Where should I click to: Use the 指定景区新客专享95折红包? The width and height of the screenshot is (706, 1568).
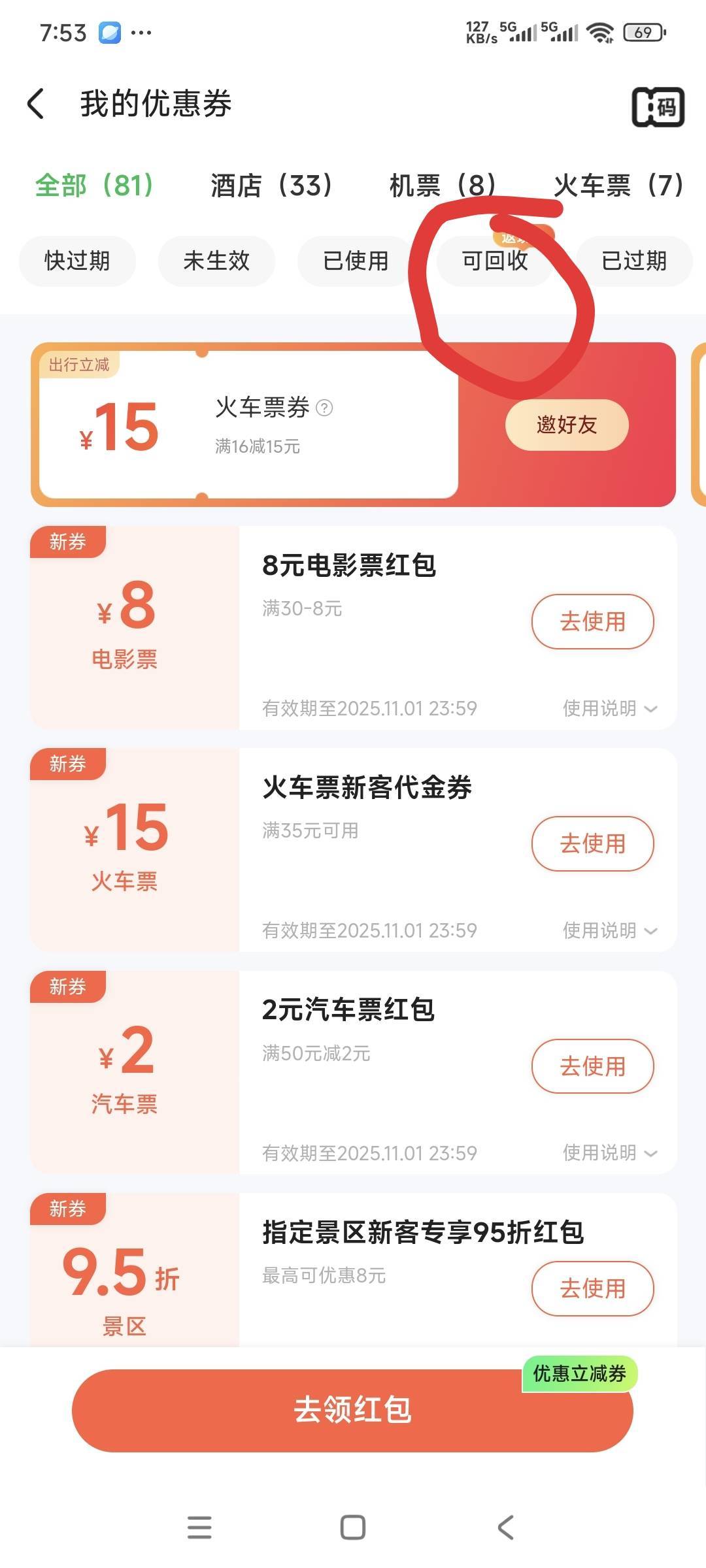(592, 1288)
